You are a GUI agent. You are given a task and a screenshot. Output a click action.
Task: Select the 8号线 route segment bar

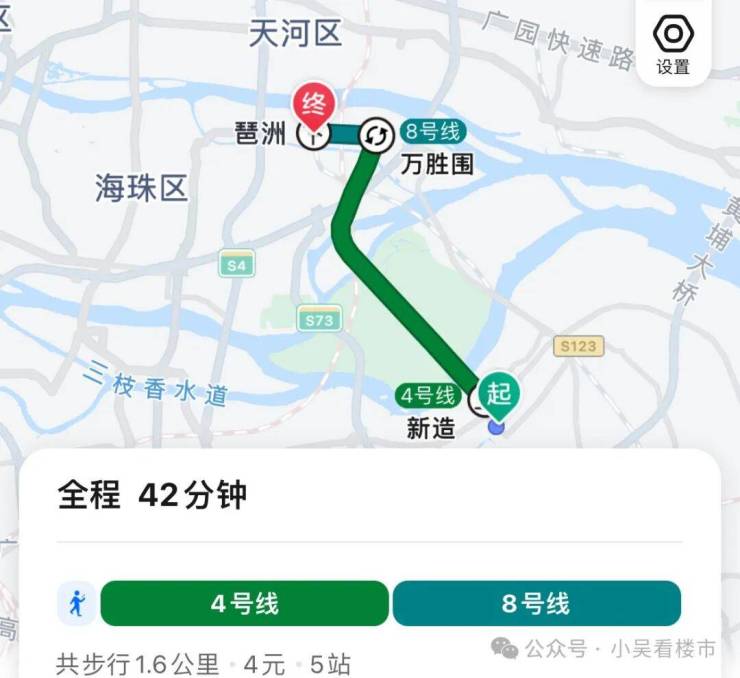[536, 604]
